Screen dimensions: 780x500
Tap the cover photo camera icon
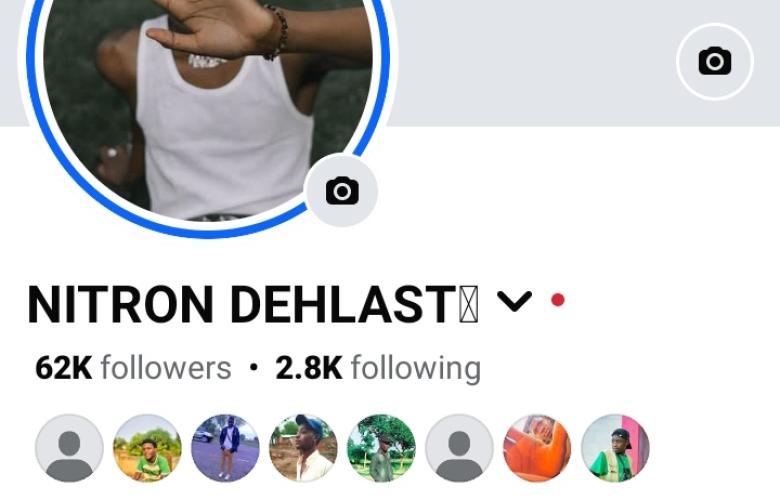pos(714,62)
